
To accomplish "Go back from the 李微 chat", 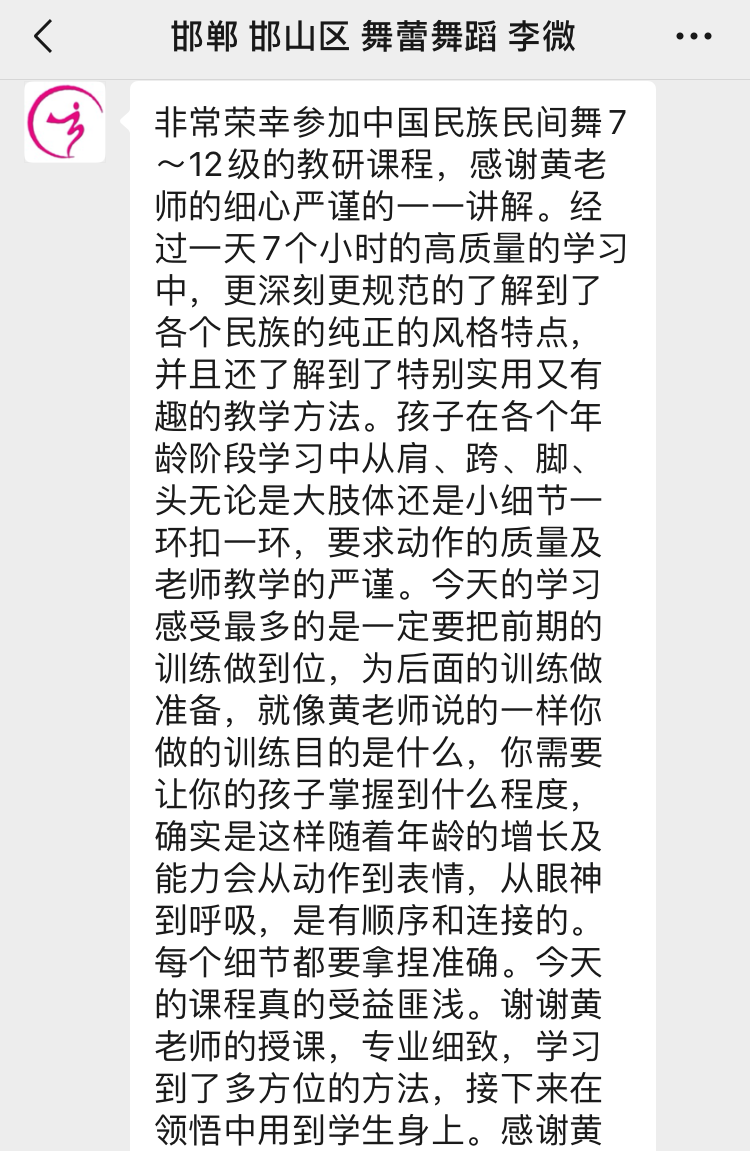I will click(42, 38).
